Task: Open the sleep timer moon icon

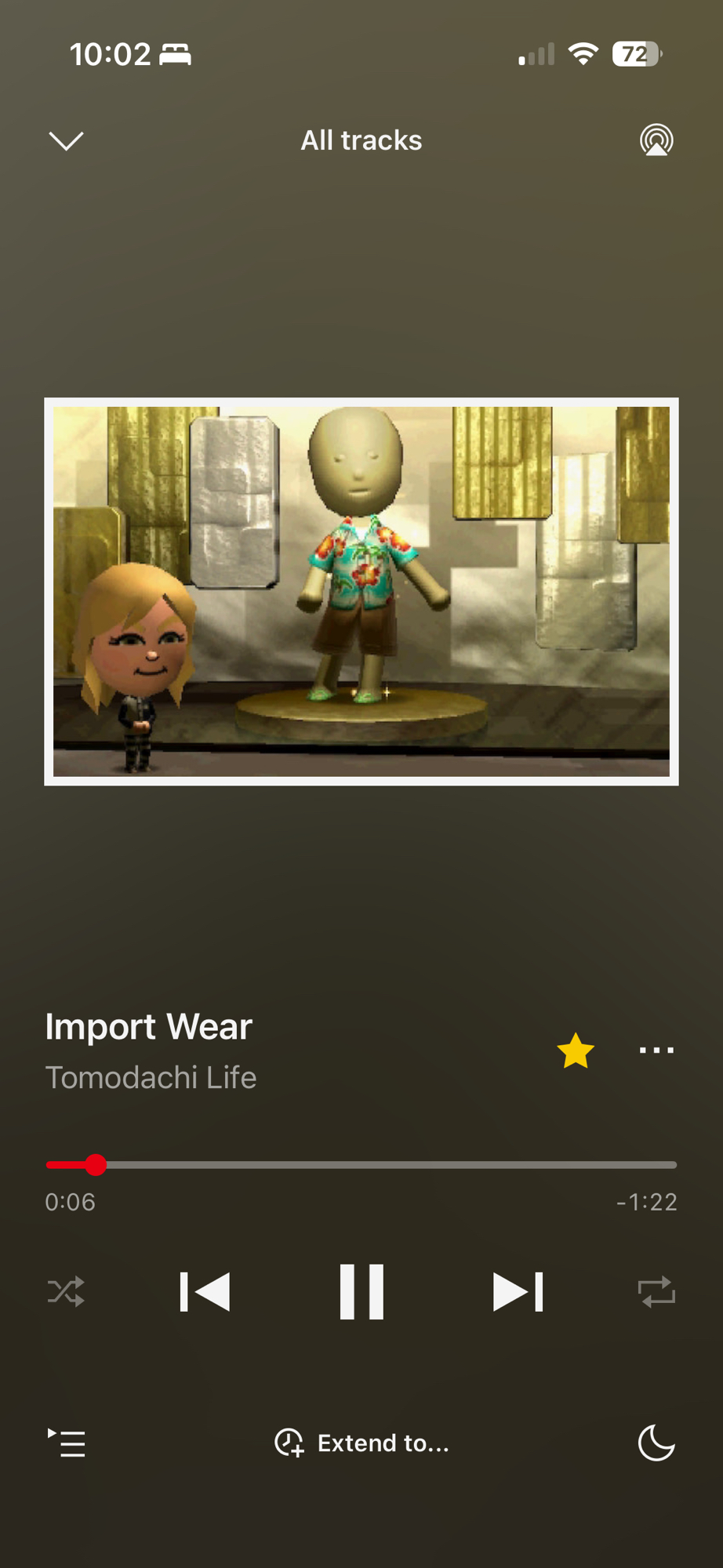Action: click(x=656, y=1443)
